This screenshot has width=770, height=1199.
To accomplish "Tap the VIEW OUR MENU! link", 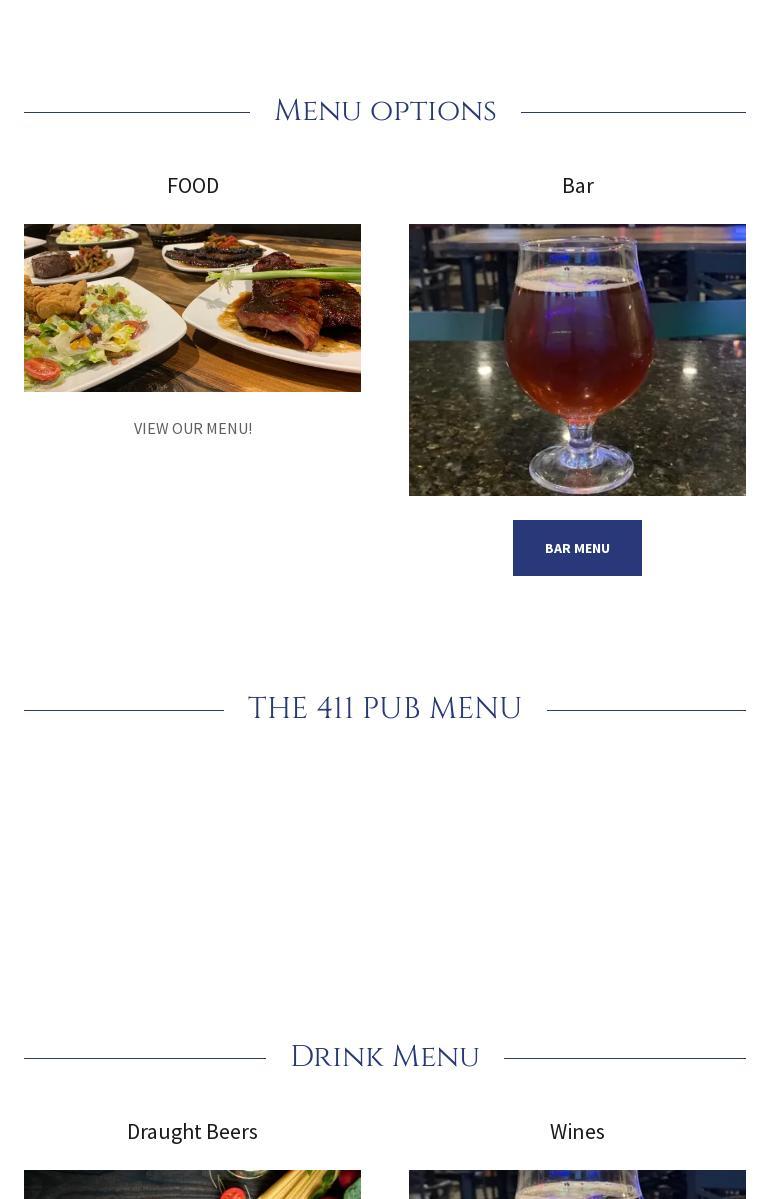I will (x=193, y=428).
